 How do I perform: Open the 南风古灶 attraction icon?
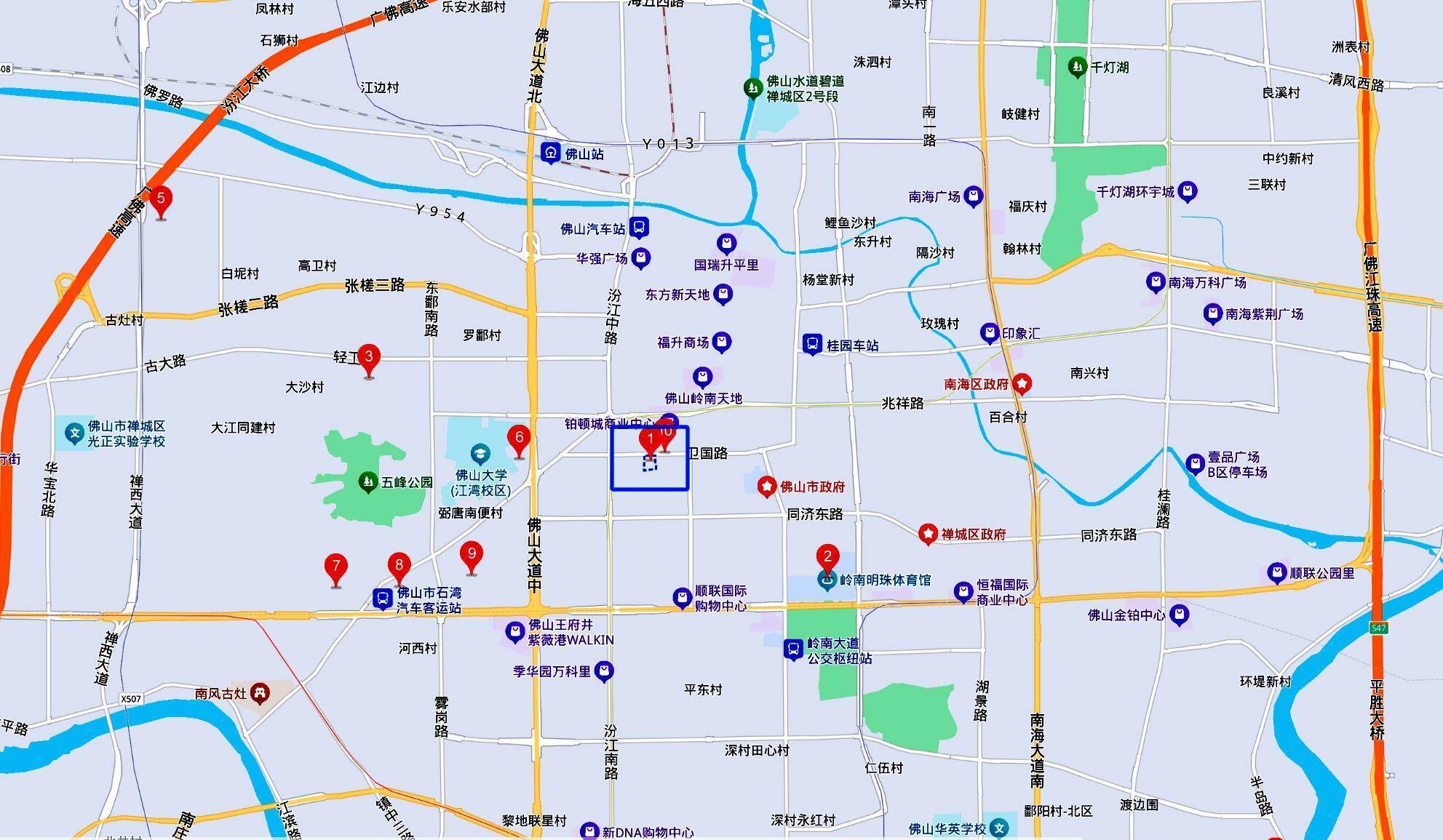click(x=260, y=694)
